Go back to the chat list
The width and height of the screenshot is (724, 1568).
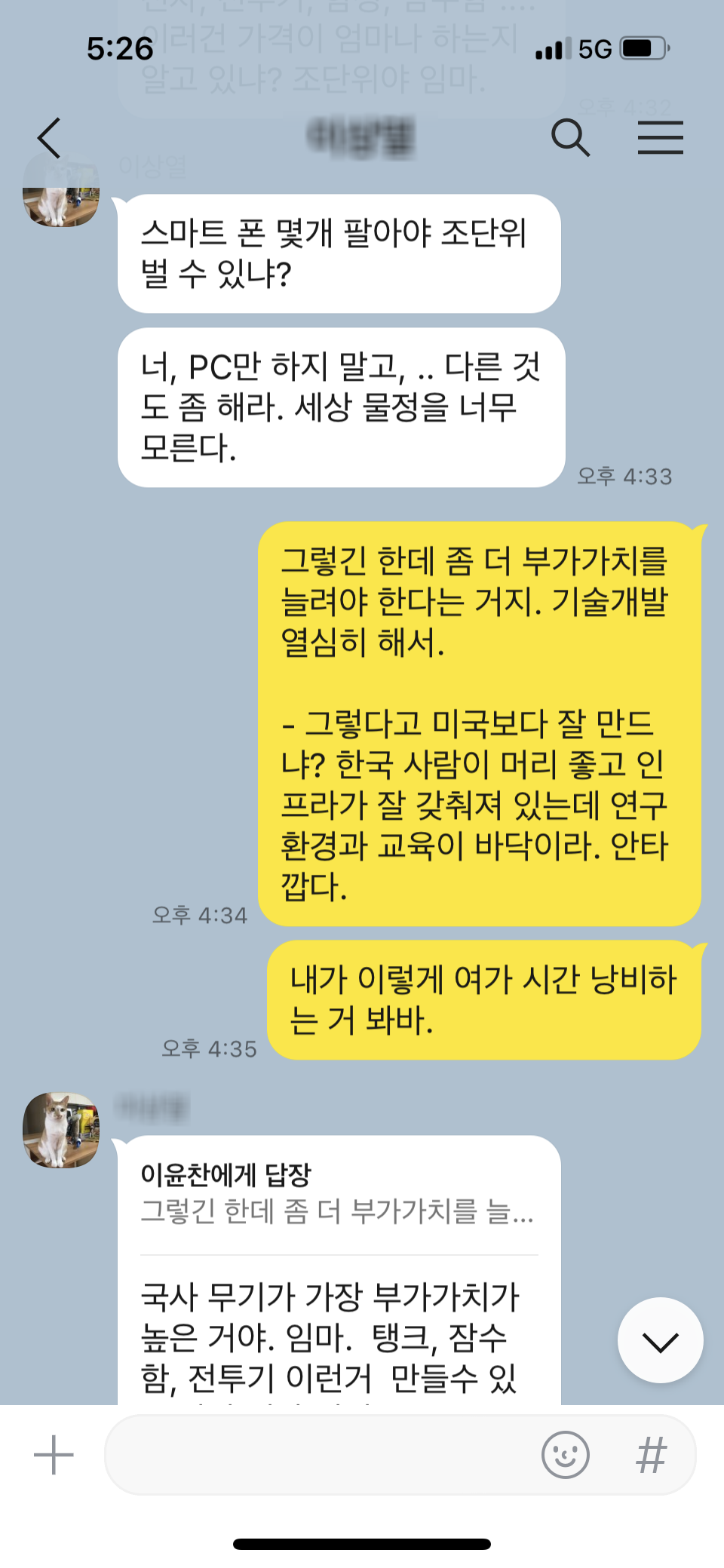(49, 138)
